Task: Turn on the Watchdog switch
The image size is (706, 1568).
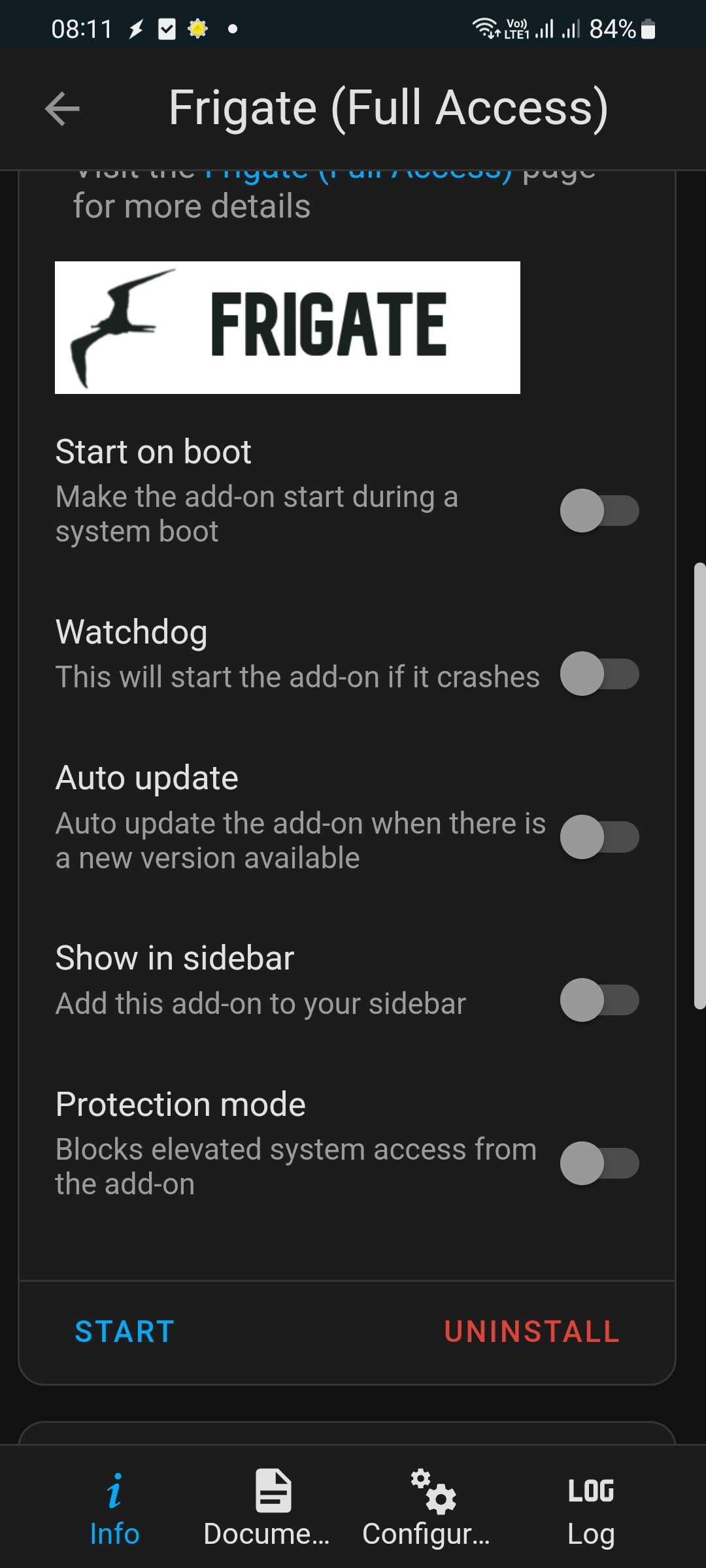Action: pyautogui.click(x=599, y=674)
